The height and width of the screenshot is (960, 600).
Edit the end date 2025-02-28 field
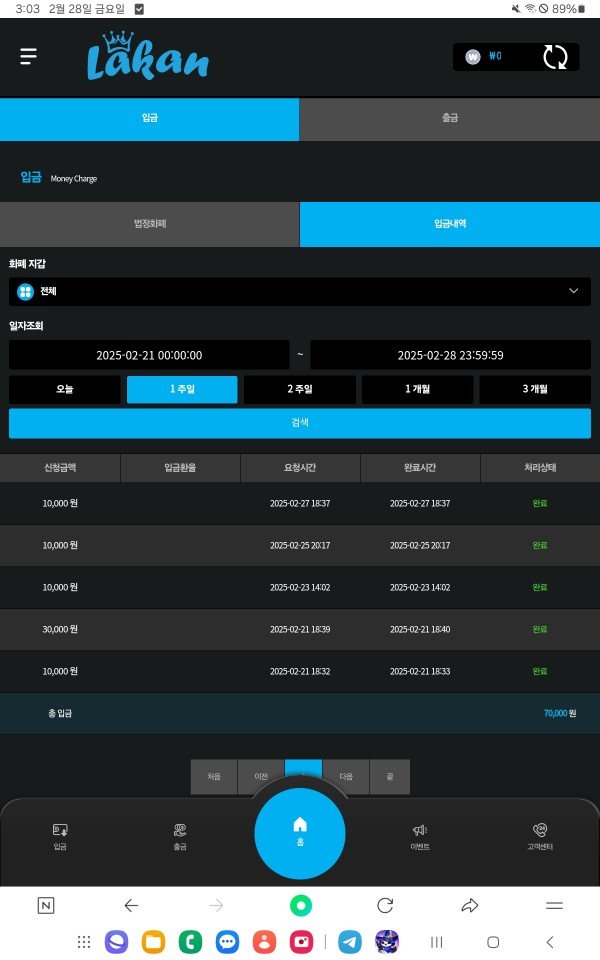pyautogui.click(x=450, y=355)
